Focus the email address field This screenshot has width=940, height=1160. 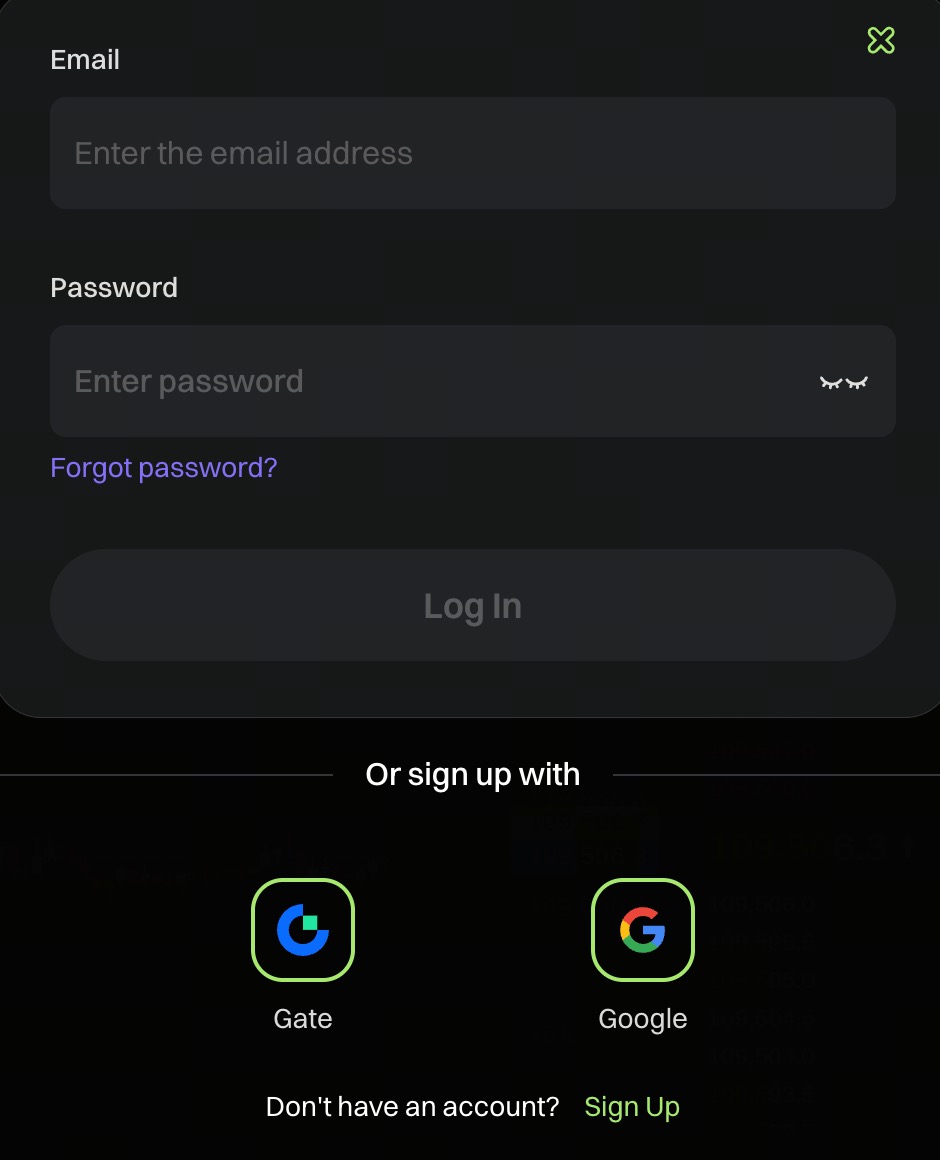coord(472,153)
